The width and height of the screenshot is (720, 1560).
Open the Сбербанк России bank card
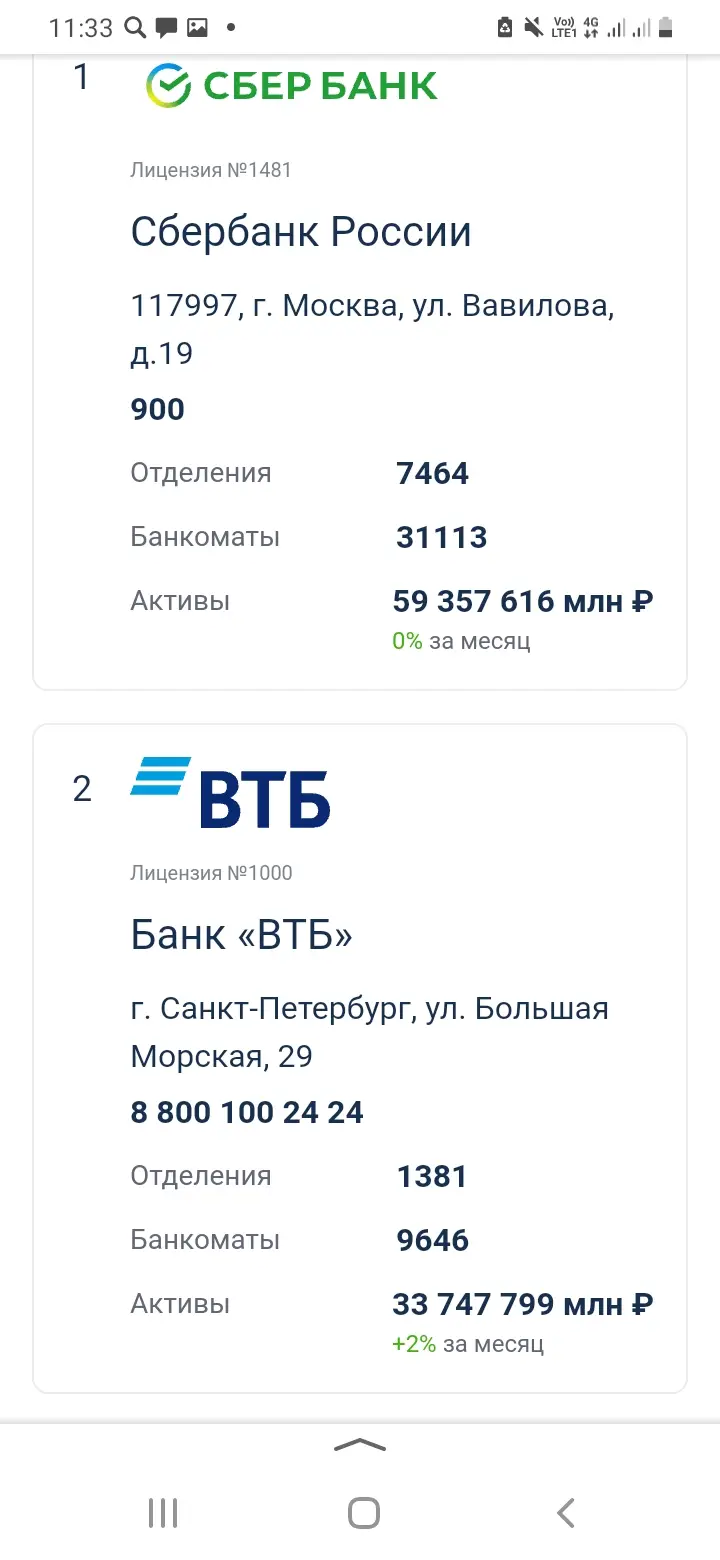coord(301,232)
